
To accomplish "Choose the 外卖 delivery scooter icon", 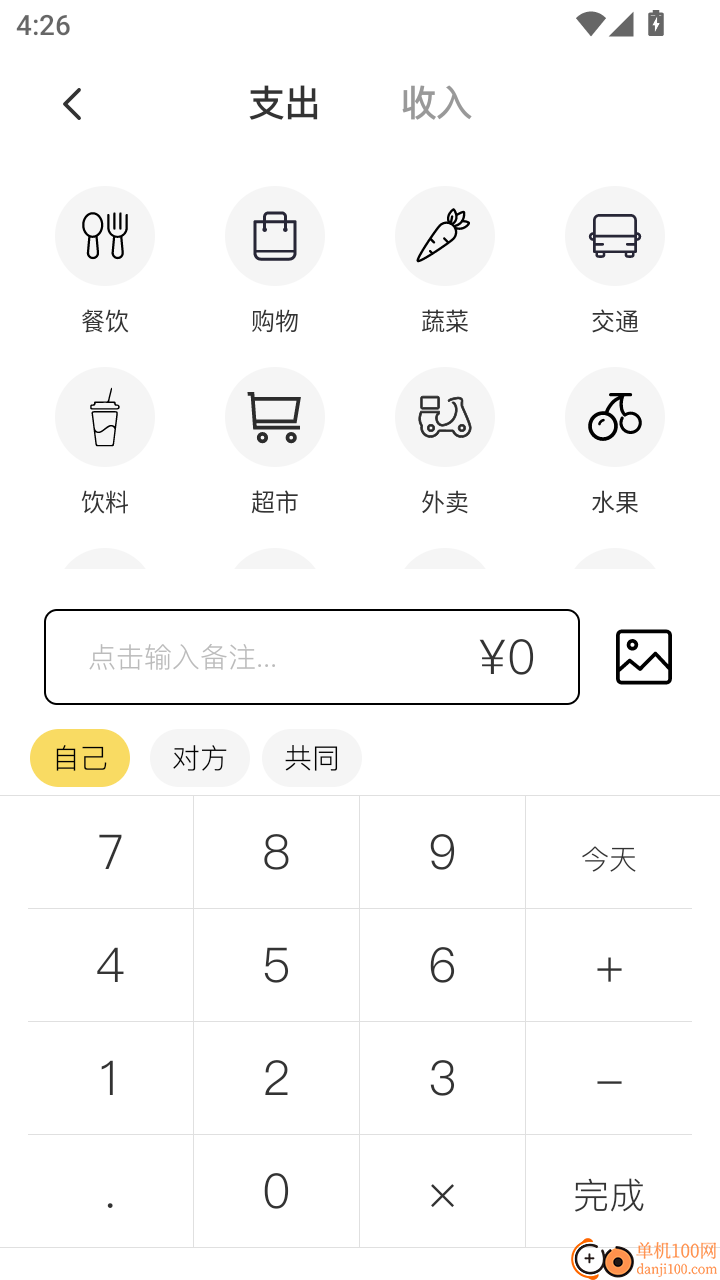I will (x=445, y=417).
